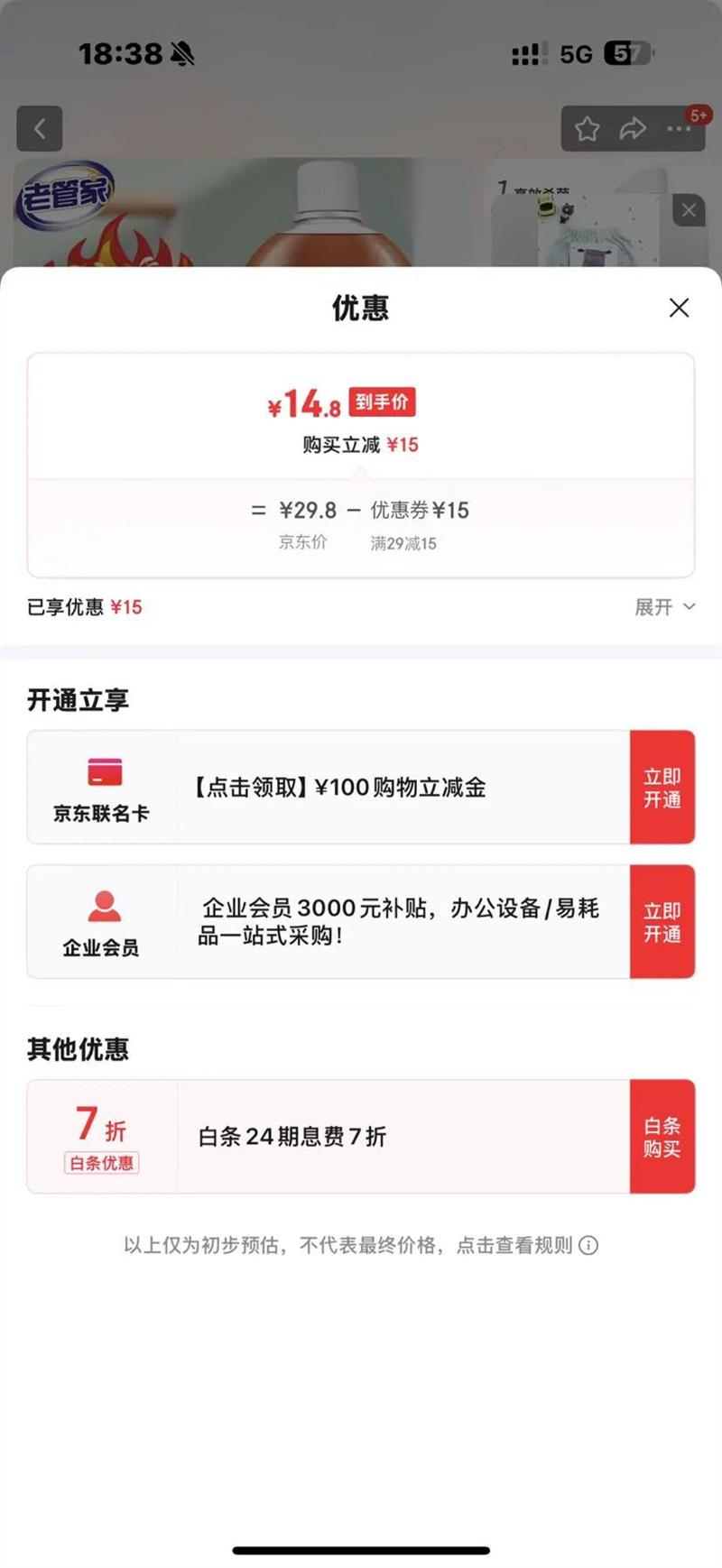Favorite this product with the star icon
722x1568 pixels.
[588, 129]
